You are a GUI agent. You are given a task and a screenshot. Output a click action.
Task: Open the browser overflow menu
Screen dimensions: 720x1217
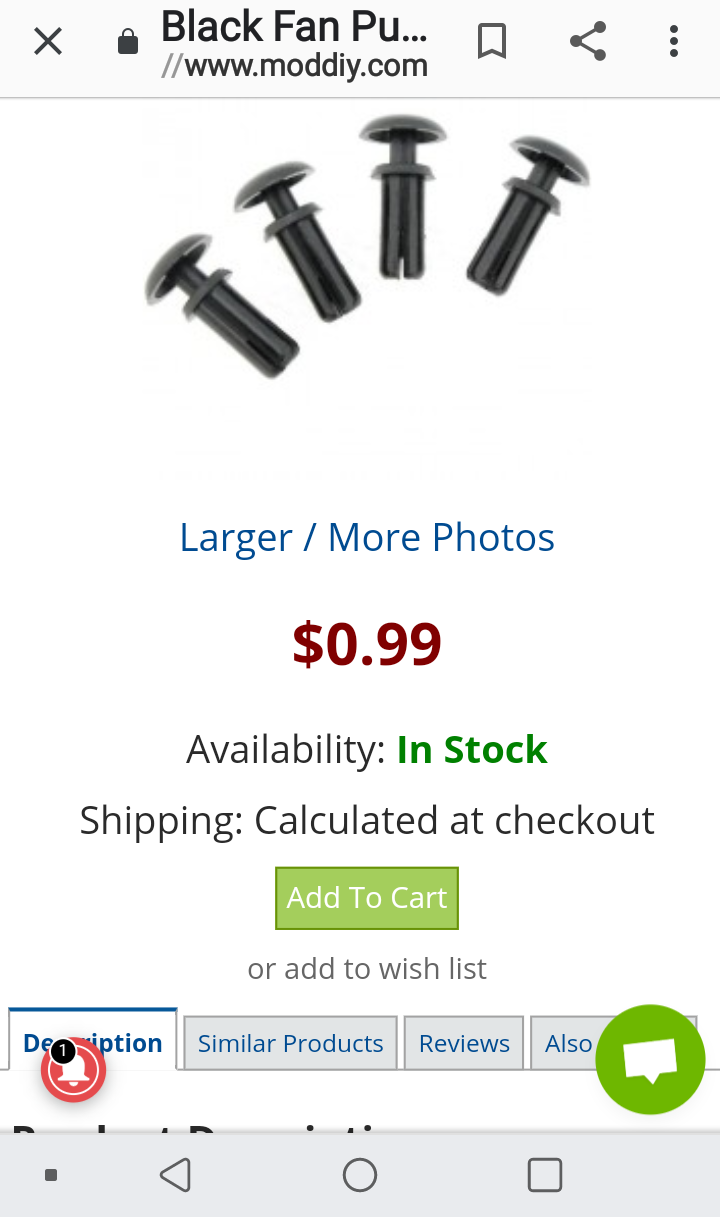coord(673,42)
